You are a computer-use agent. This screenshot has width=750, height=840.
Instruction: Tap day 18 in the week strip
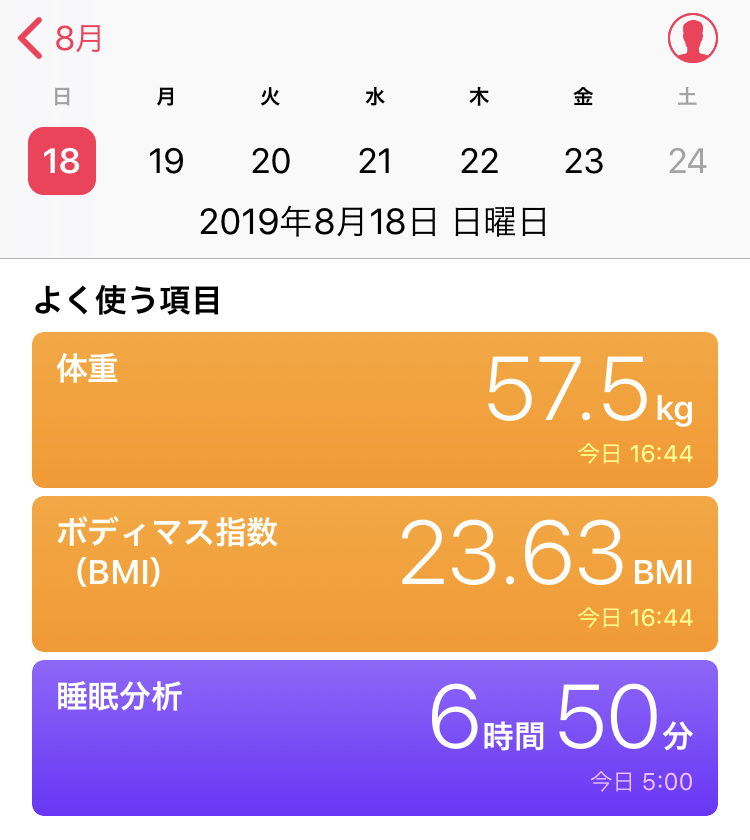(62, 161)
